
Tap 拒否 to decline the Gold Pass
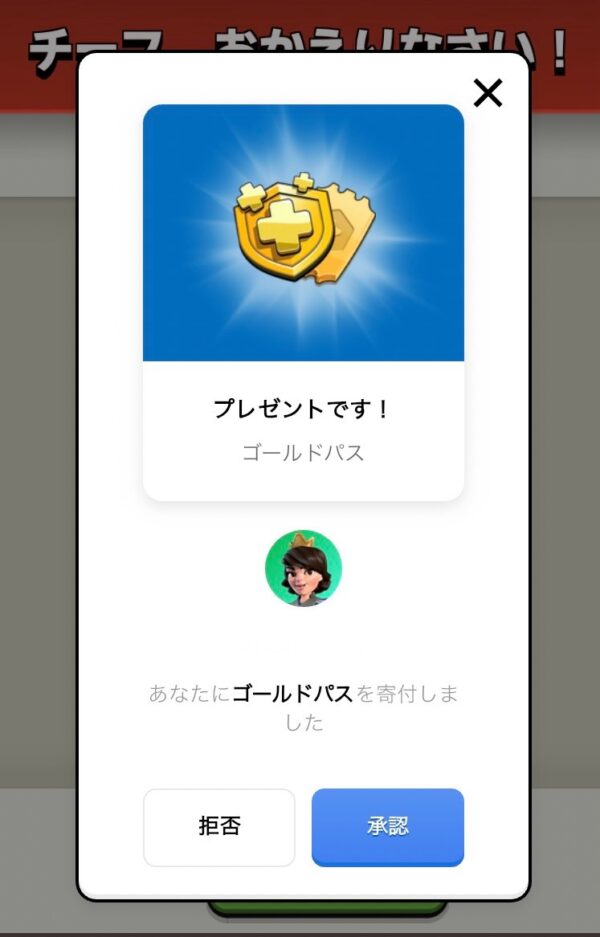pos(219,827)
